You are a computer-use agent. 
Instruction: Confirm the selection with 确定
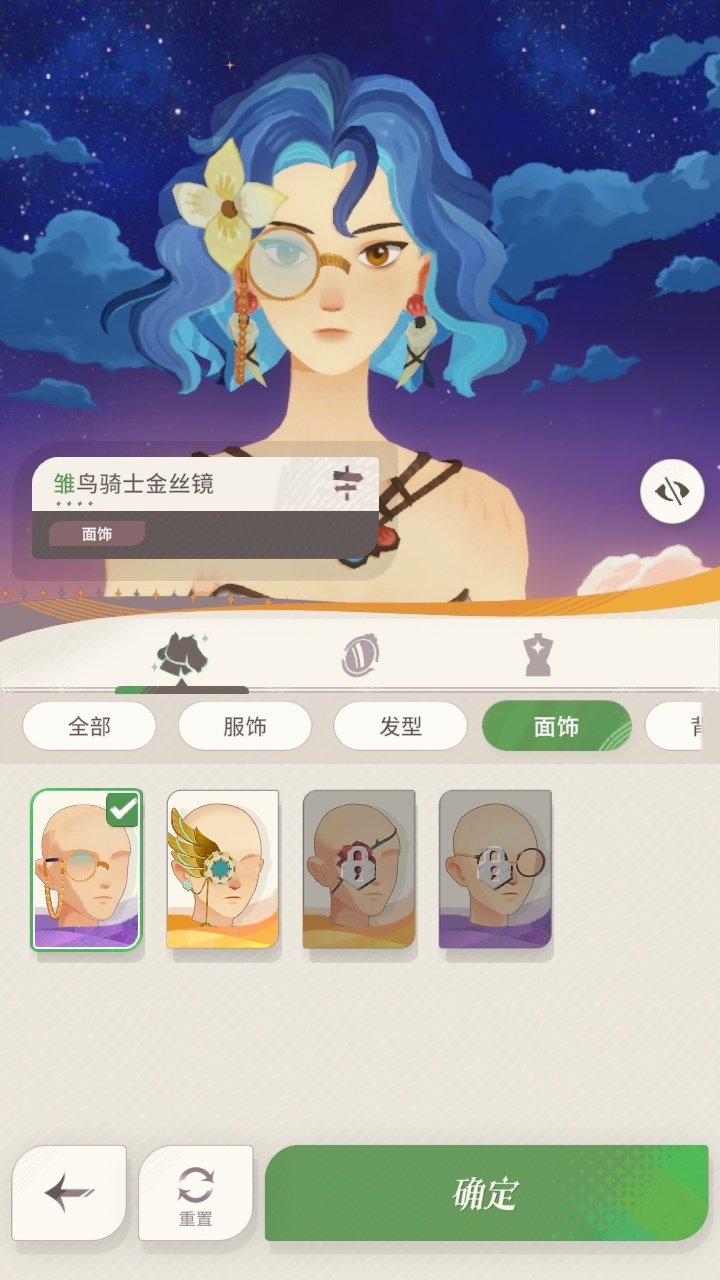pyautogui.click(x=486, y=1193)
